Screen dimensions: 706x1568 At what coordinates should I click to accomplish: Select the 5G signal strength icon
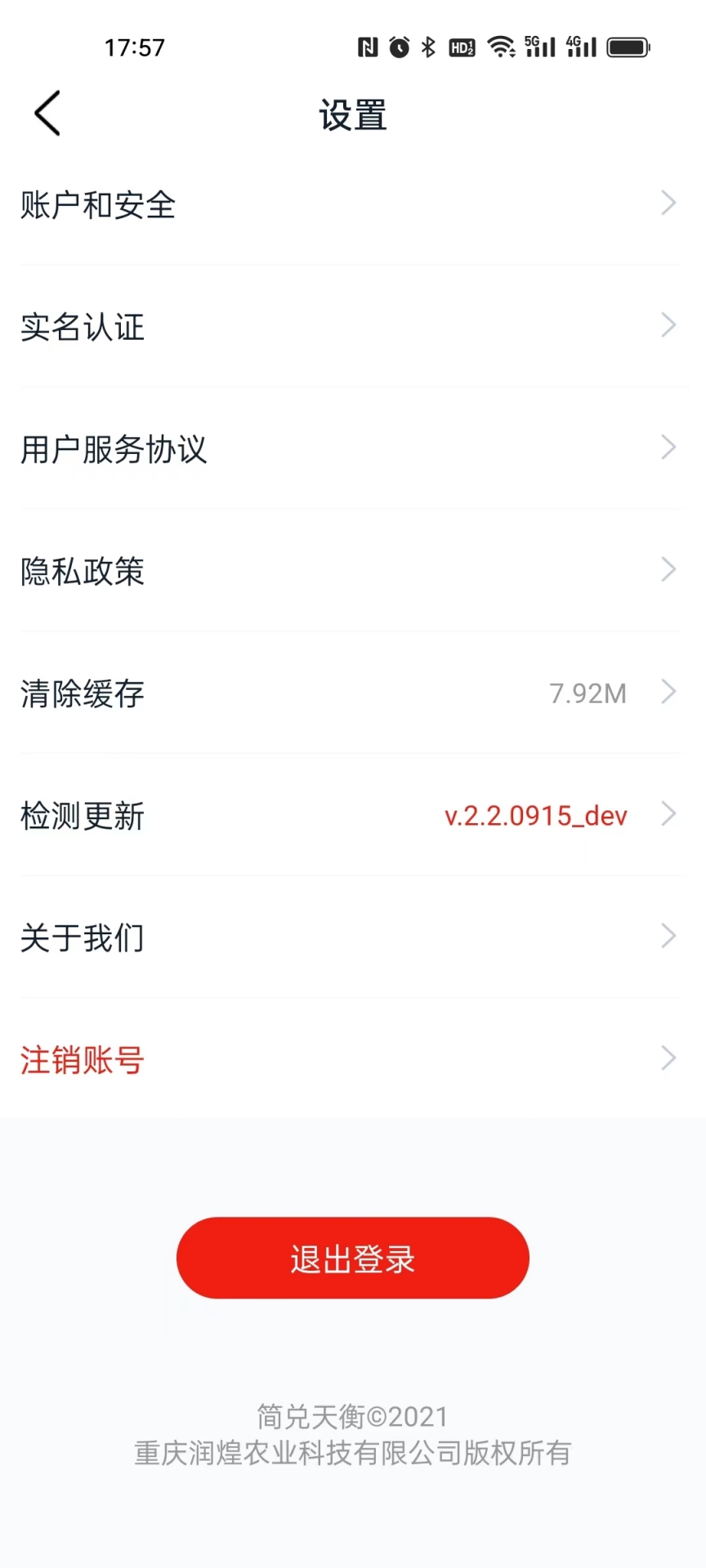click(539, 47)
